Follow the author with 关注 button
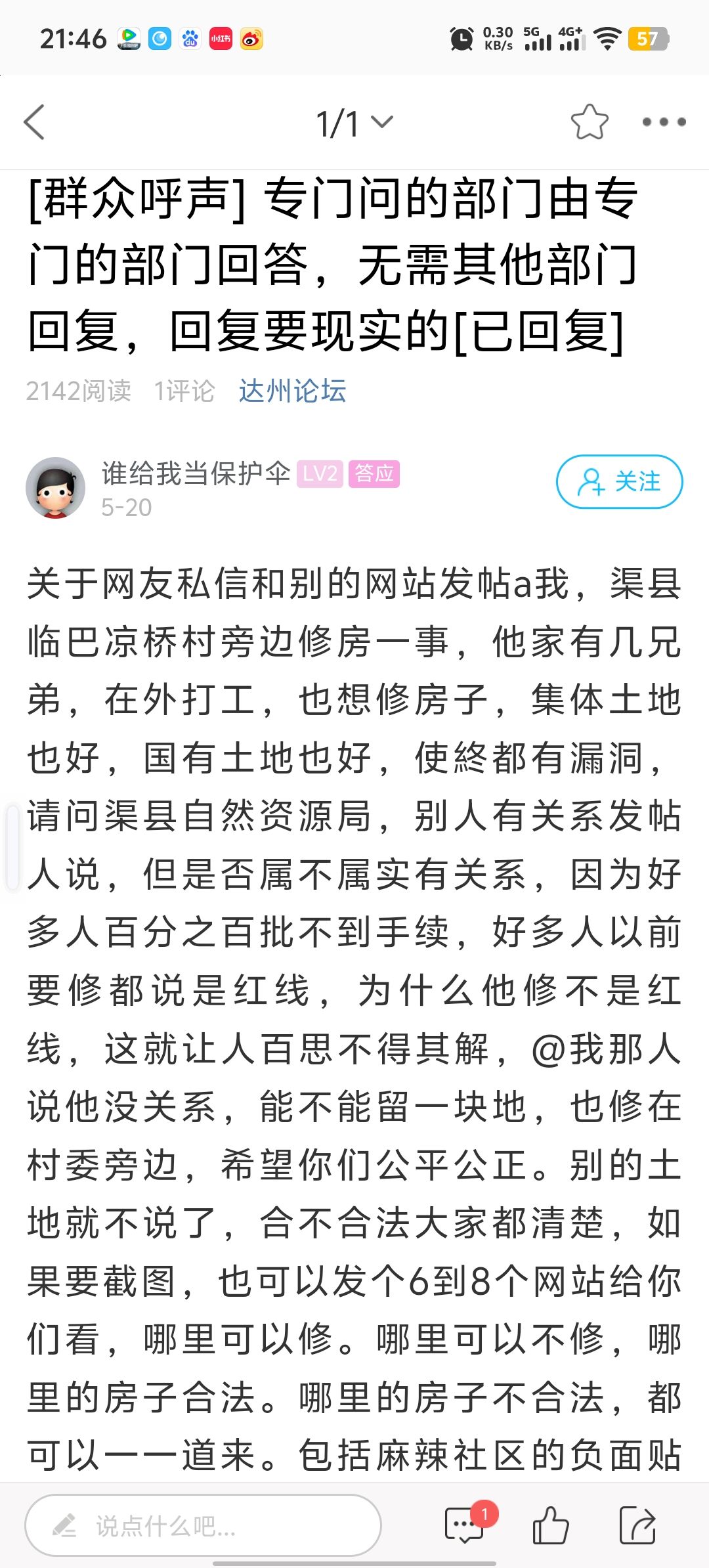The width and height of the screenshot is (709, 1568). click(619, 481)
